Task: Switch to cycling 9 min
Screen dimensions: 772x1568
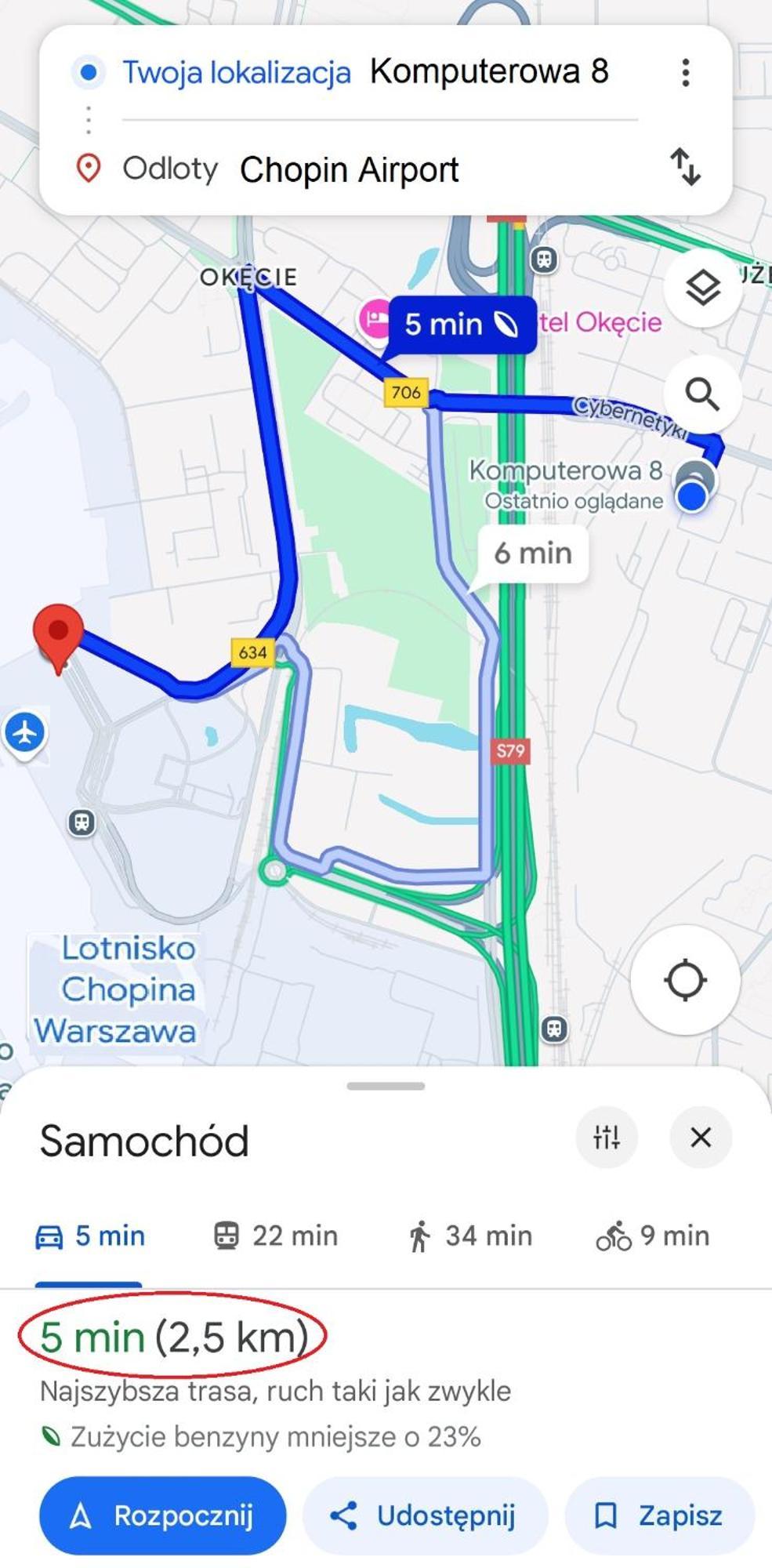Action: [653, 1236]
